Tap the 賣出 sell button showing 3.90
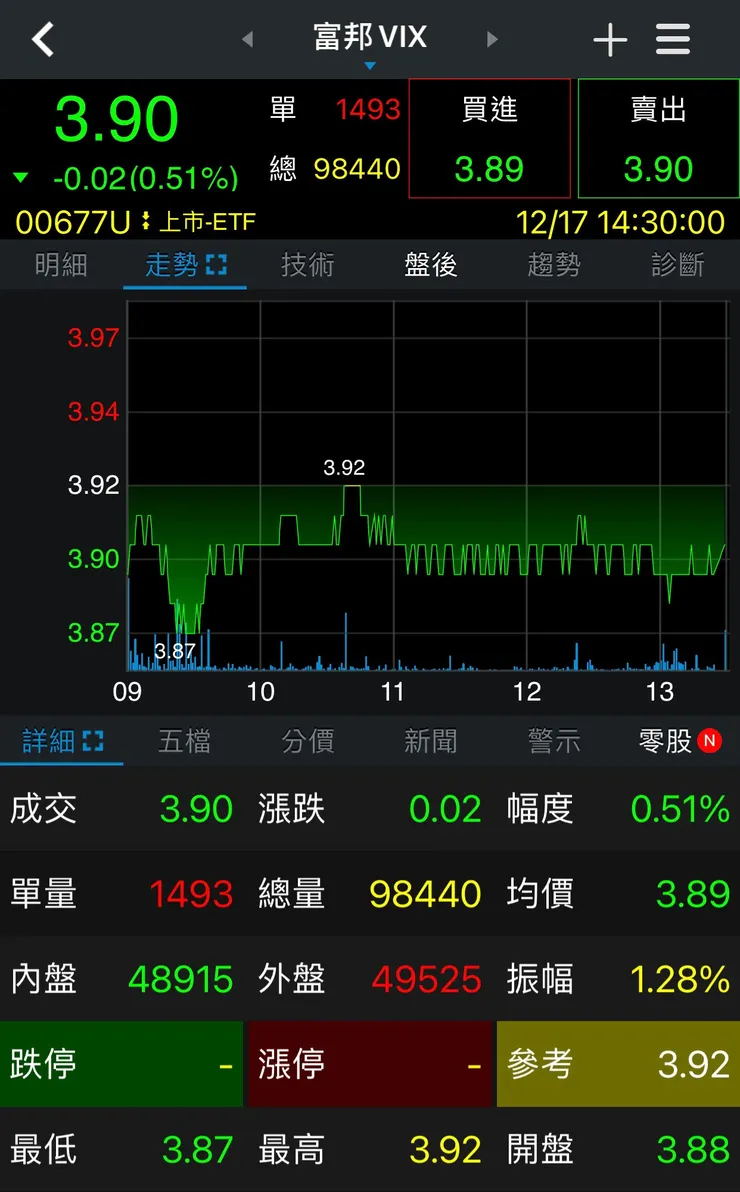 point(657,139)
